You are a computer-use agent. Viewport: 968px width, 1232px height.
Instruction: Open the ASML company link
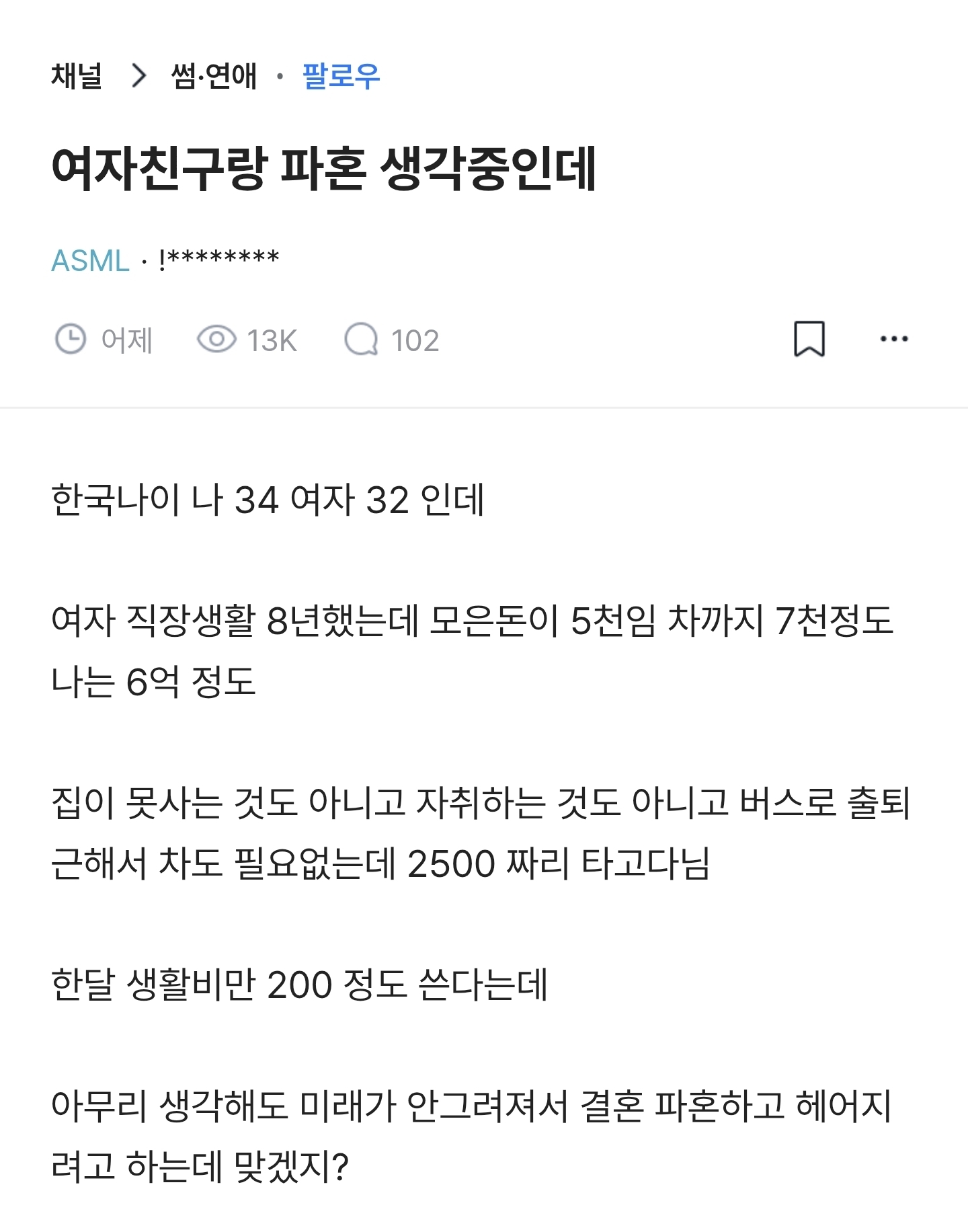(x=90, y=260)
